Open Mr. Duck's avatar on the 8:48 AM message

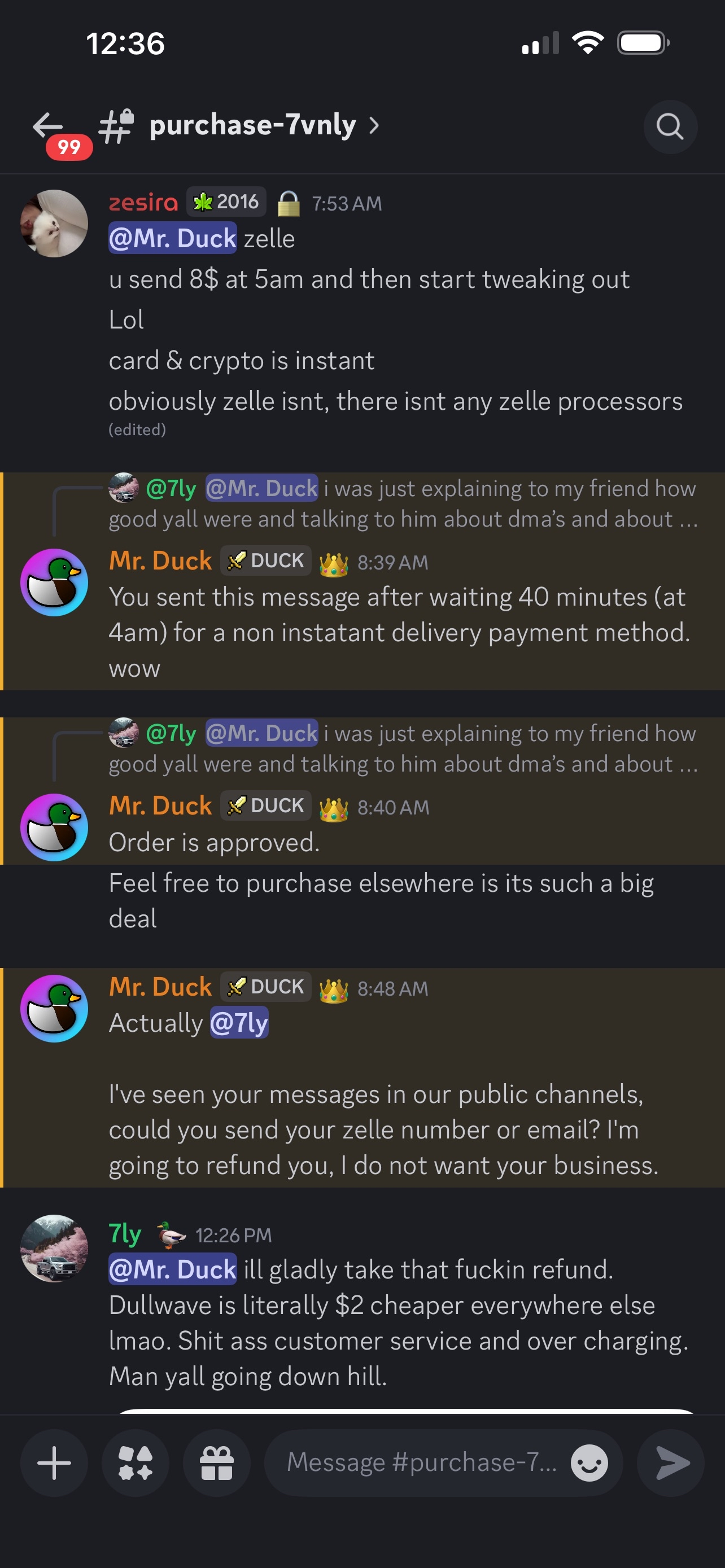[54, 1008]
